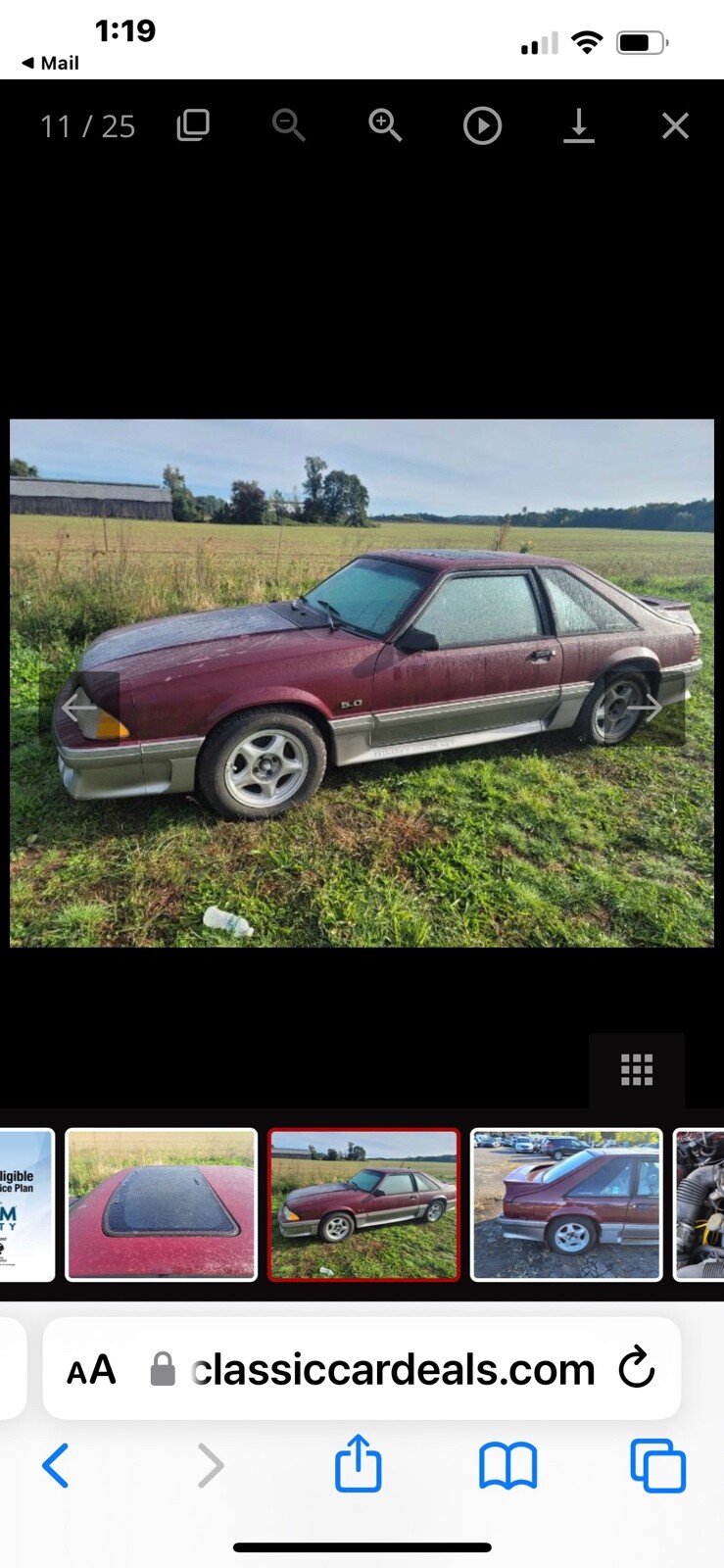The image size is (724, 1568).
Task: Close the photo gallery viewer
Action: (675, 125)
